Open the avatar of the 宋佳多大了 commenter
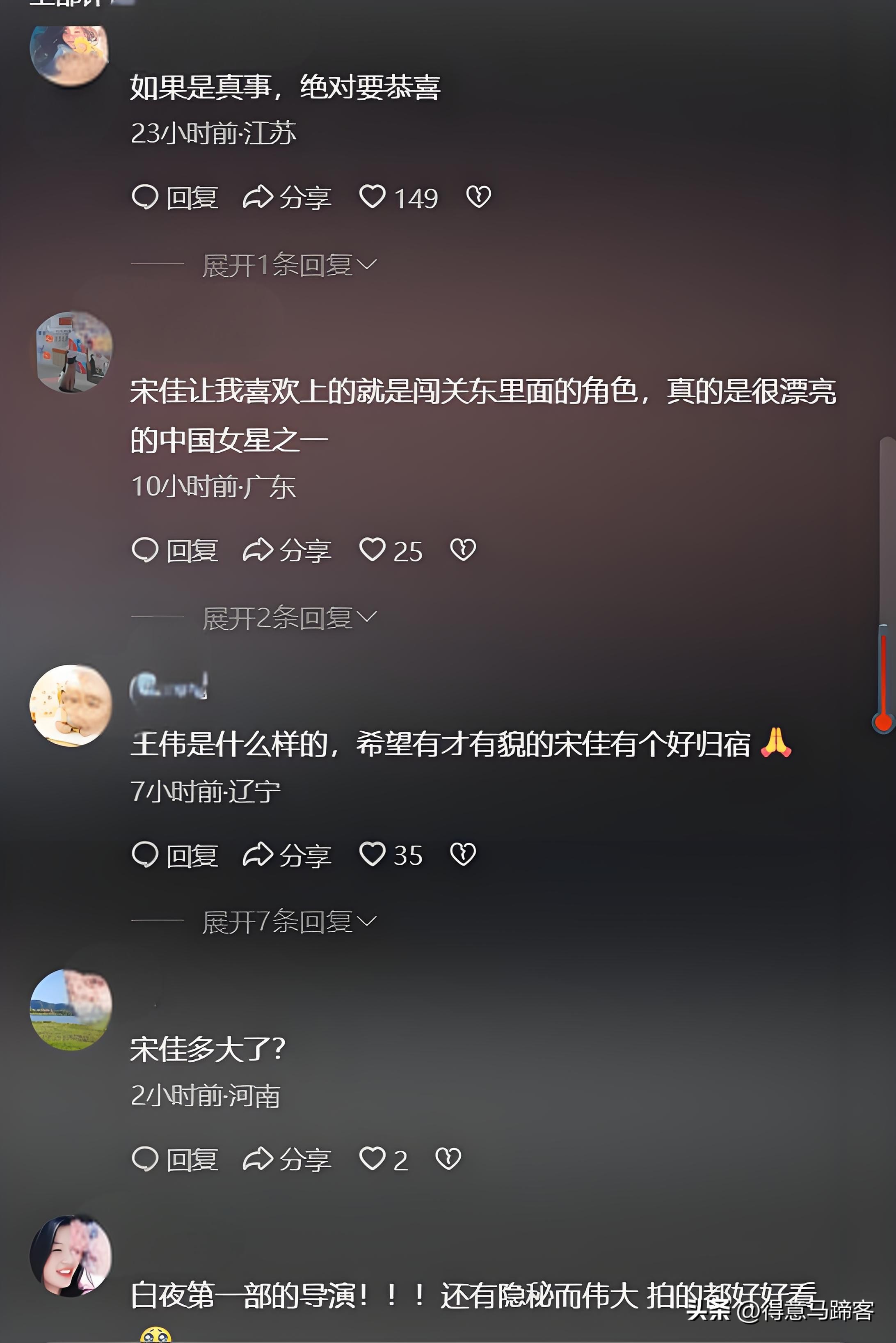 click(71, 1010)
